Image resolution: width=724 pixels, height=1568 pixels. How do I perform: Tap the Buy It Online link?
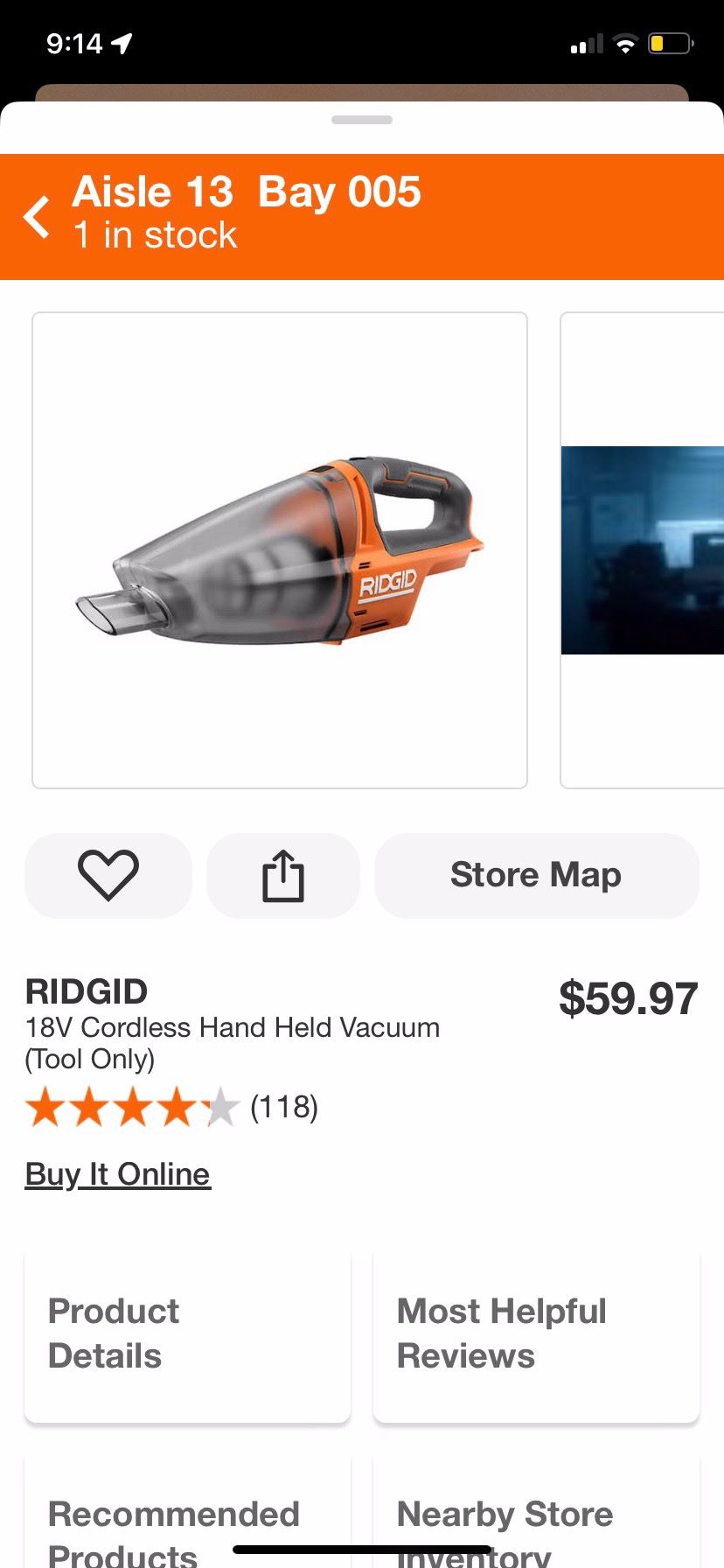[x=118, y=1174]
